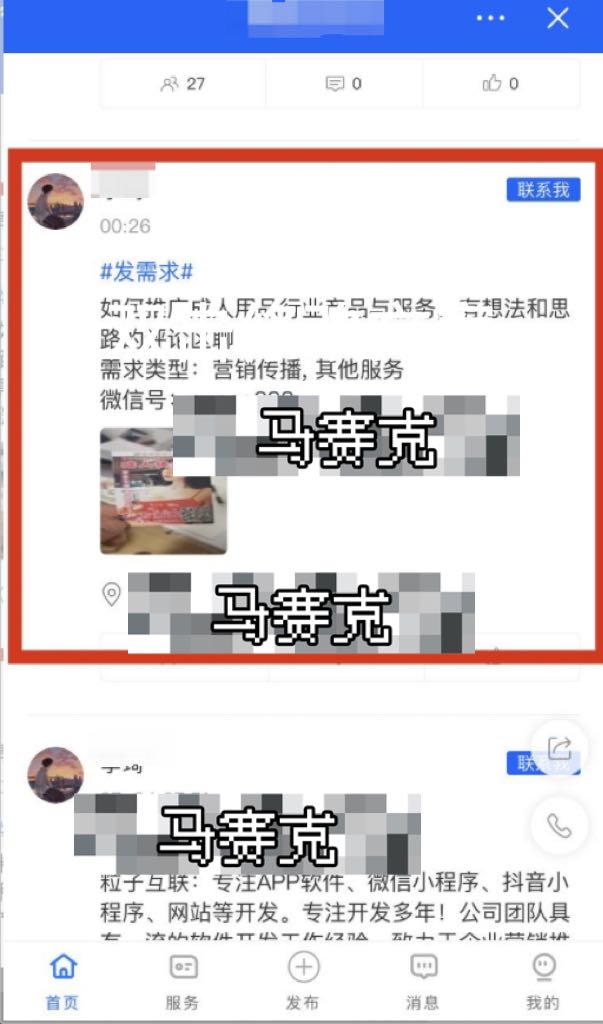Like the post with the thumbs-up icon
Screen dimensions: 603x1024
tap(501, 84)
